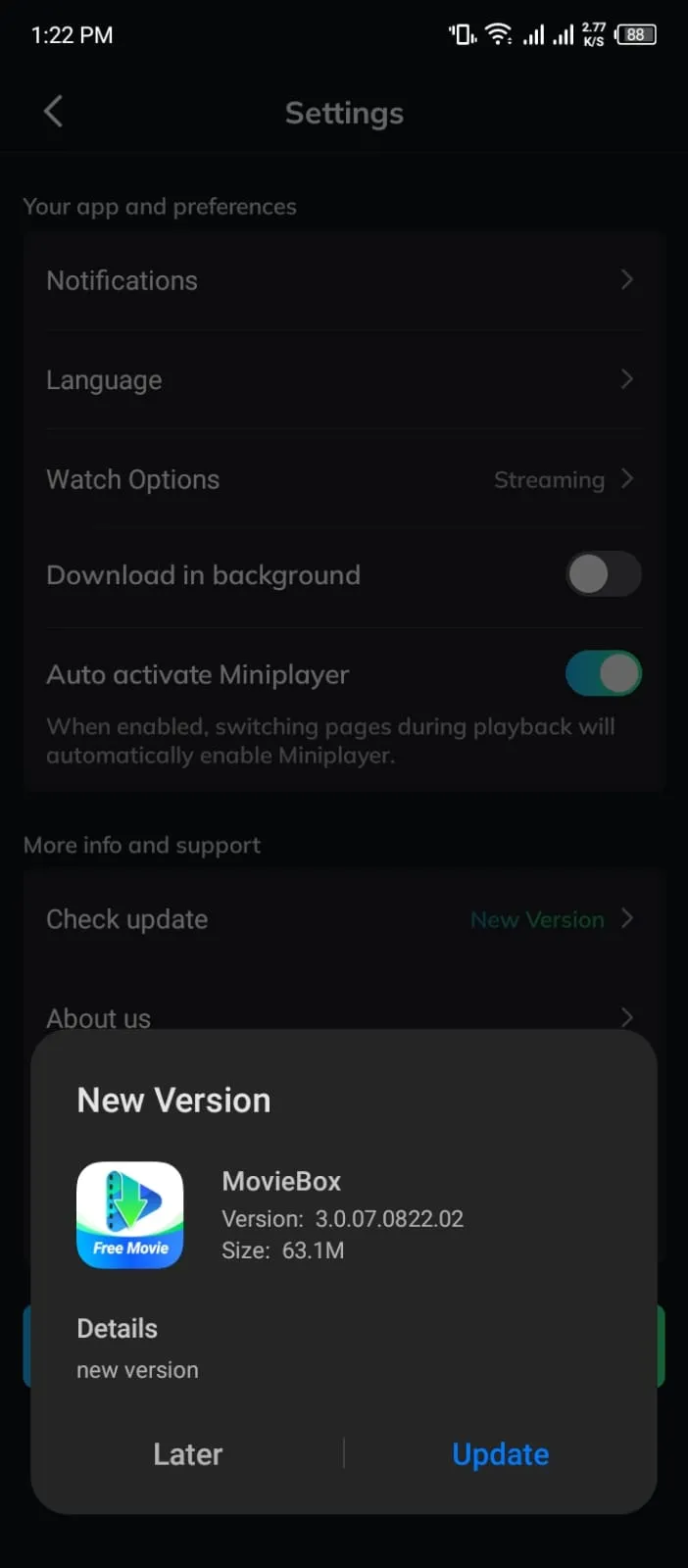Enable Download in background
Screen dimensions: 688x1568
(603, 575)
